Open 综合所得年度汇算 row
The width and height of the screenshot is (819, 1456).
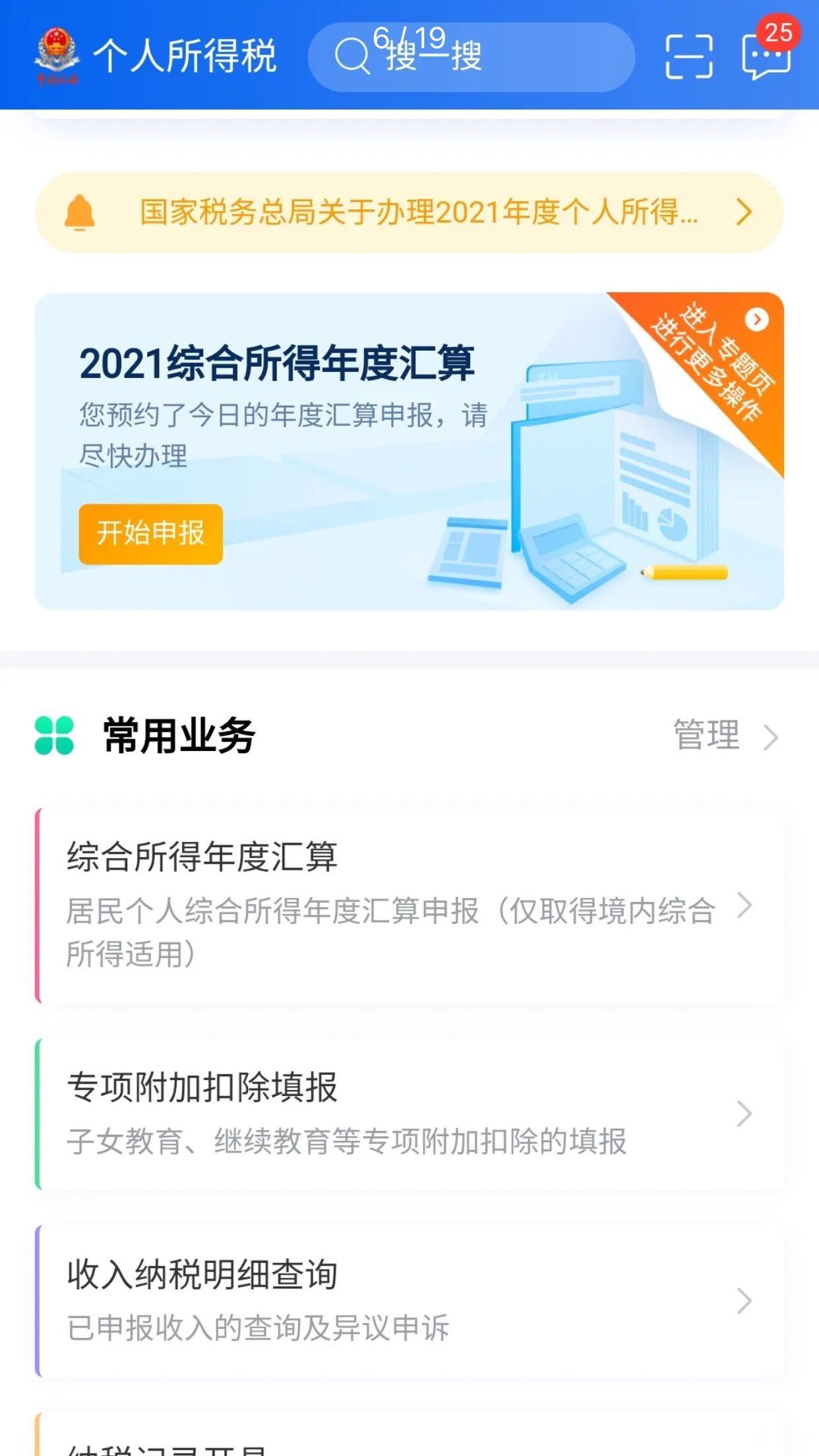point(409,905)
